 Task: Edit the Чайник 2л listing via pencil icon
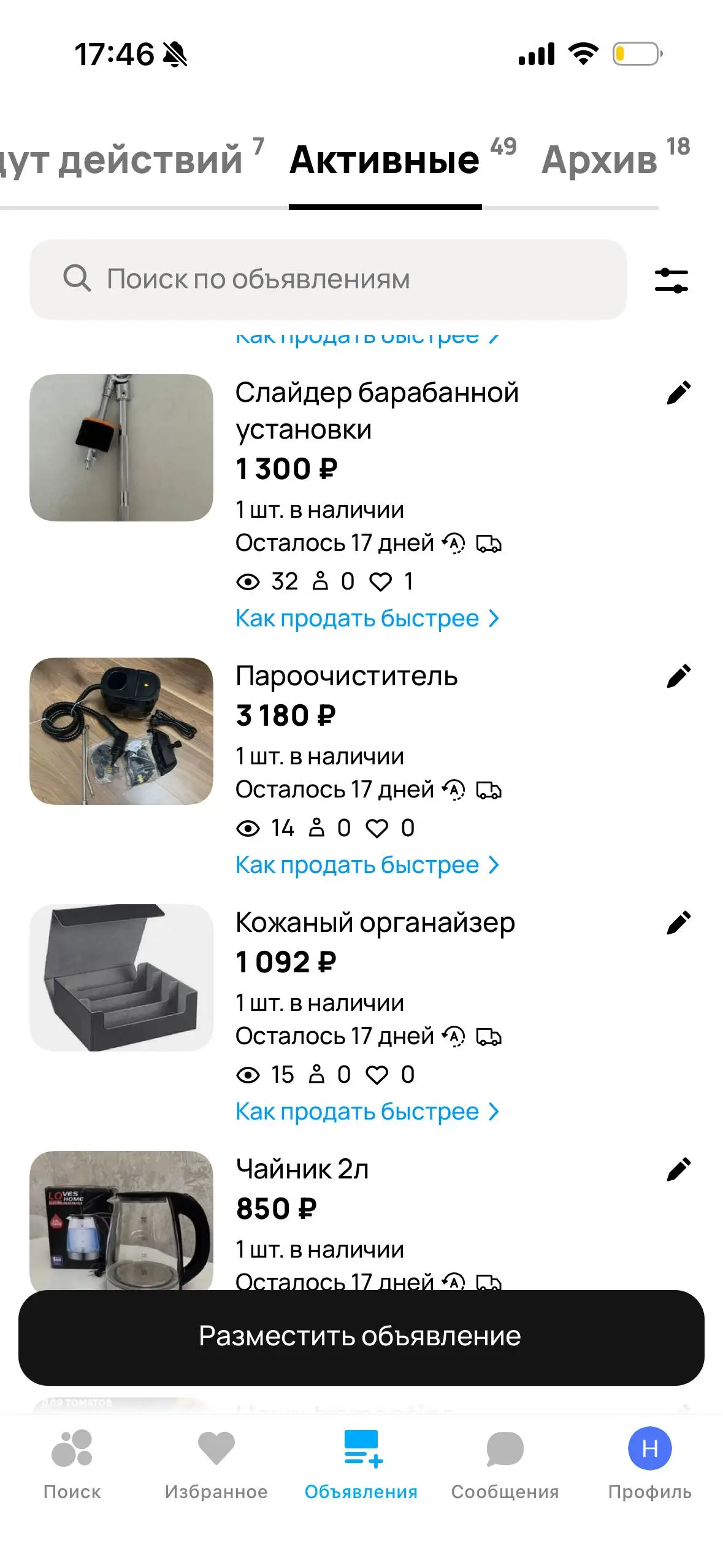(x=678, y=1169)
